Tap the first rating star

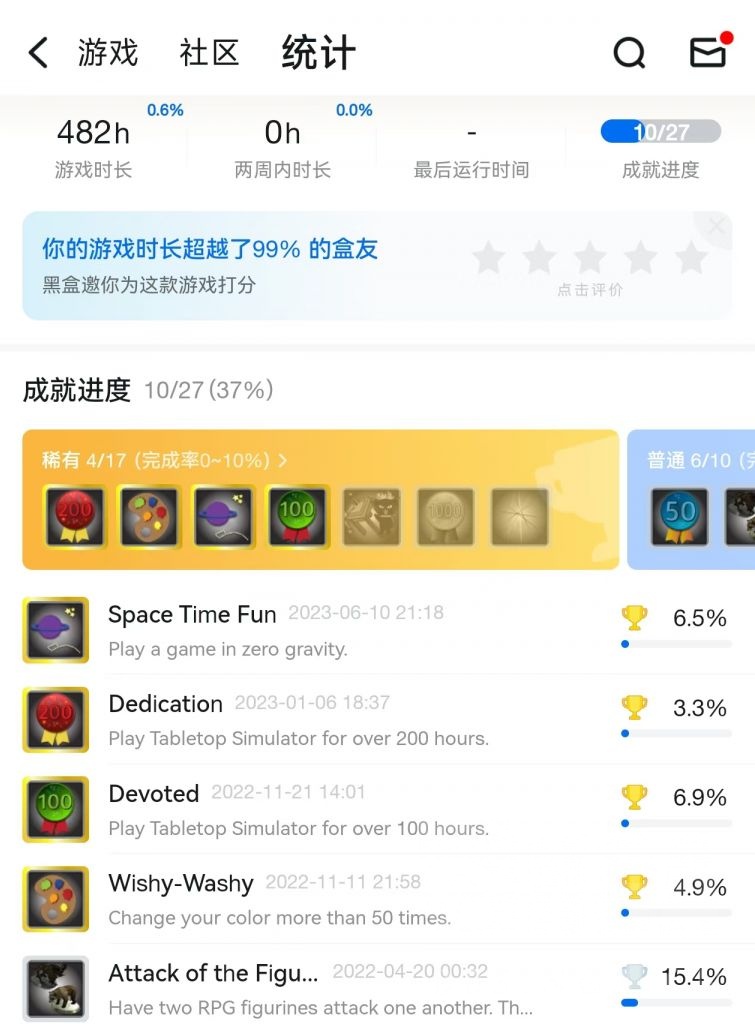pos(488,258)
